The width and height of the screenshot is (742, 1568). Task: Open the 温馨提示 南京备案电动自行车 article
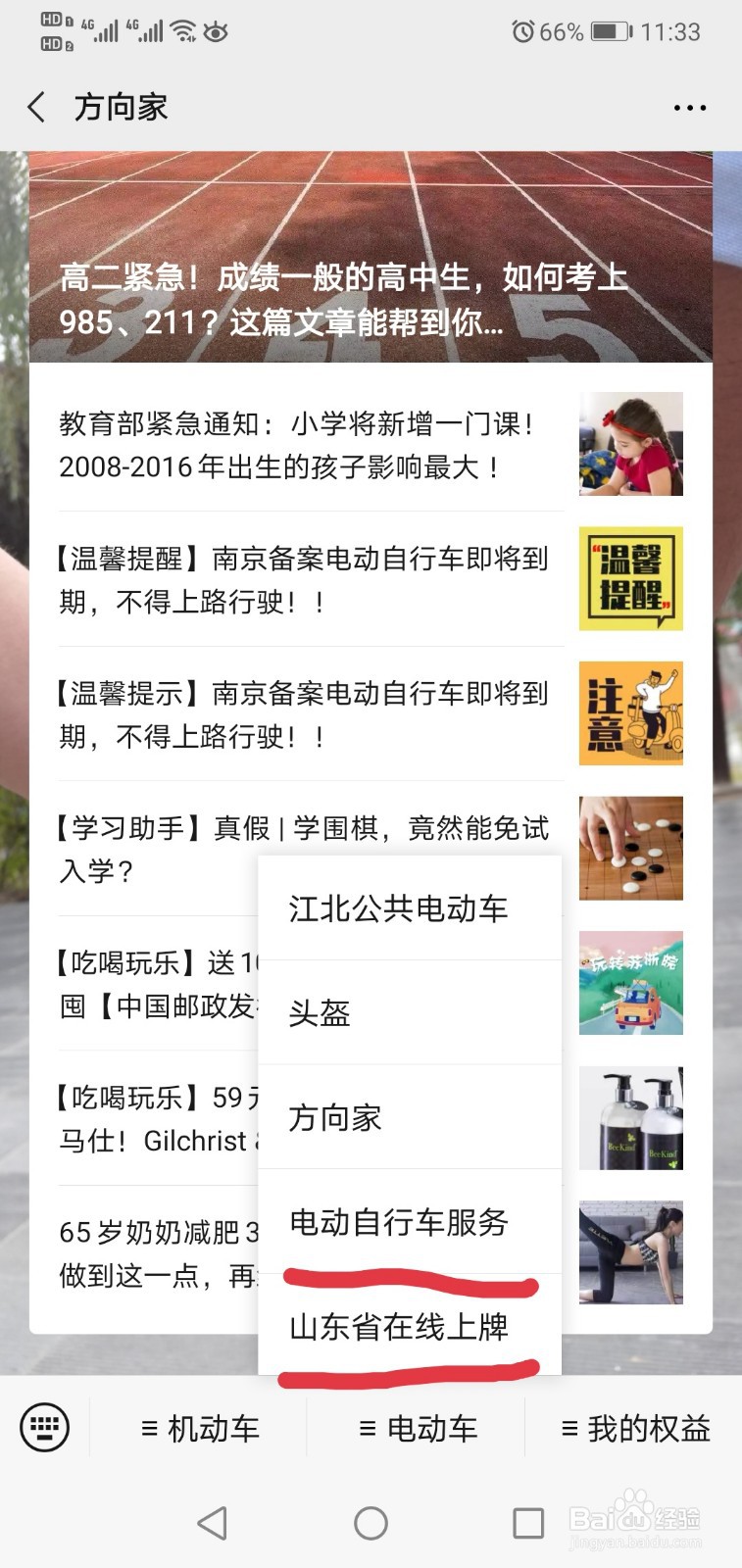click(371, 713)
